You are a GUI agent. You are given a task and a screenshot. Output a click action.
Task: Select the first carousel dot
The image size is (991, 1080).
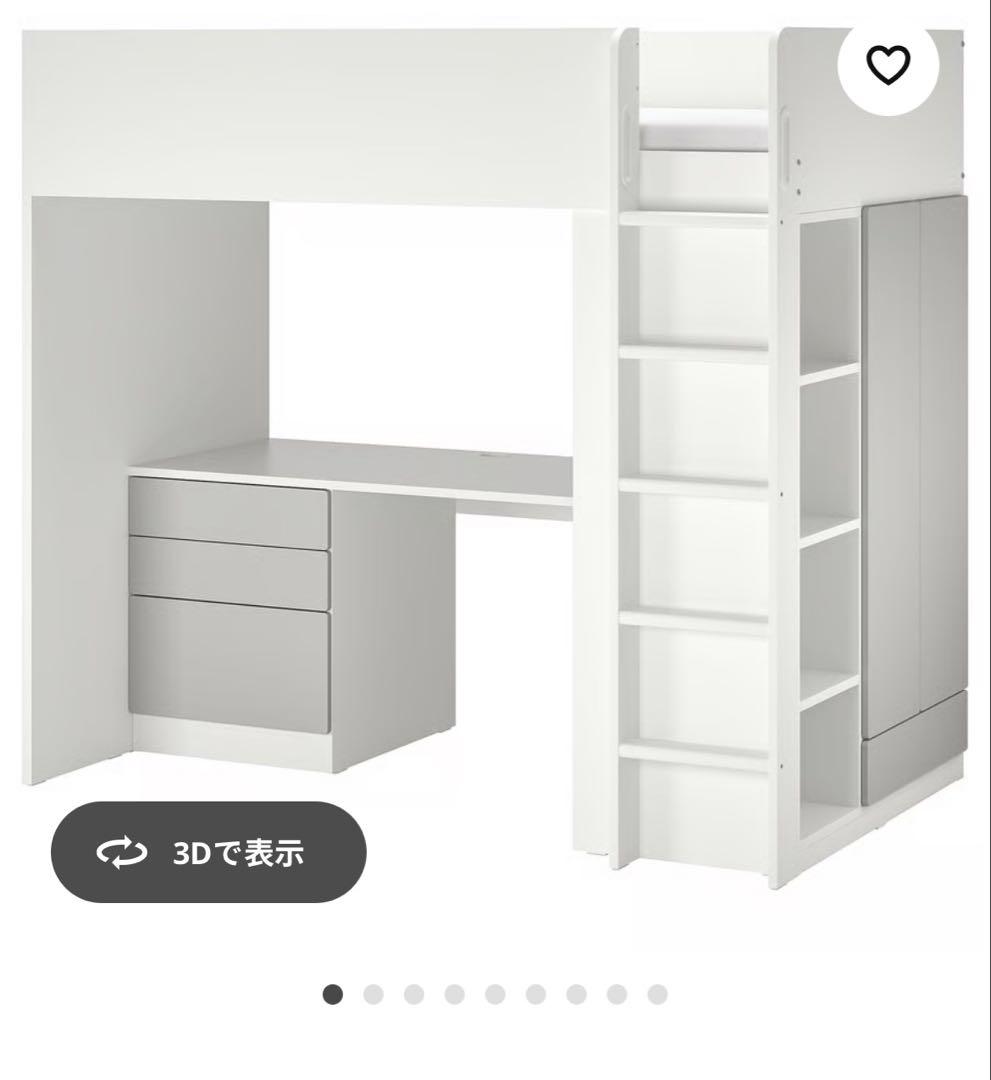(x=336, y=995)
